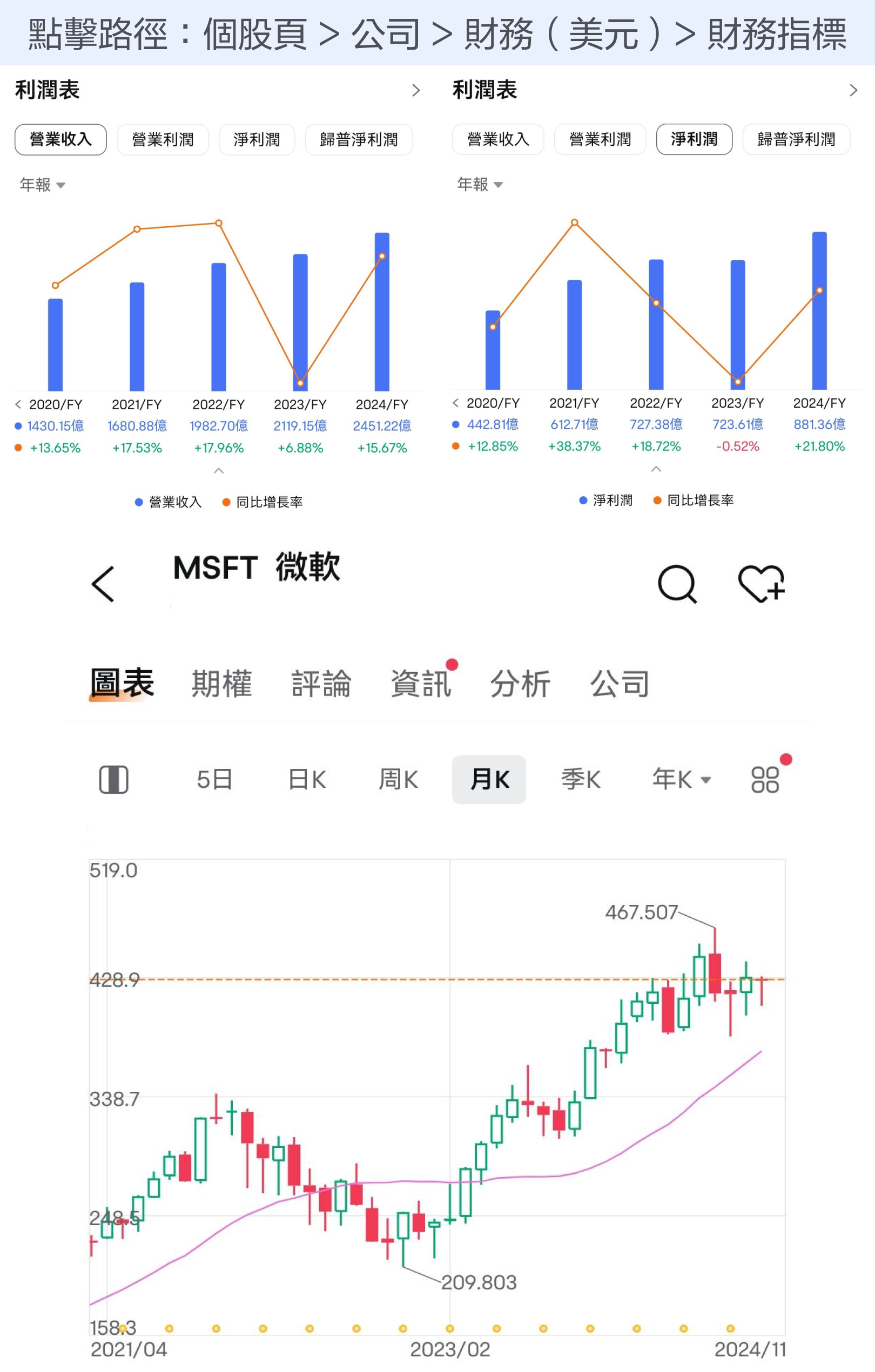Open detailed revenue report via right chevron
Screen dimensions: 875x1372
click(415, 91)
